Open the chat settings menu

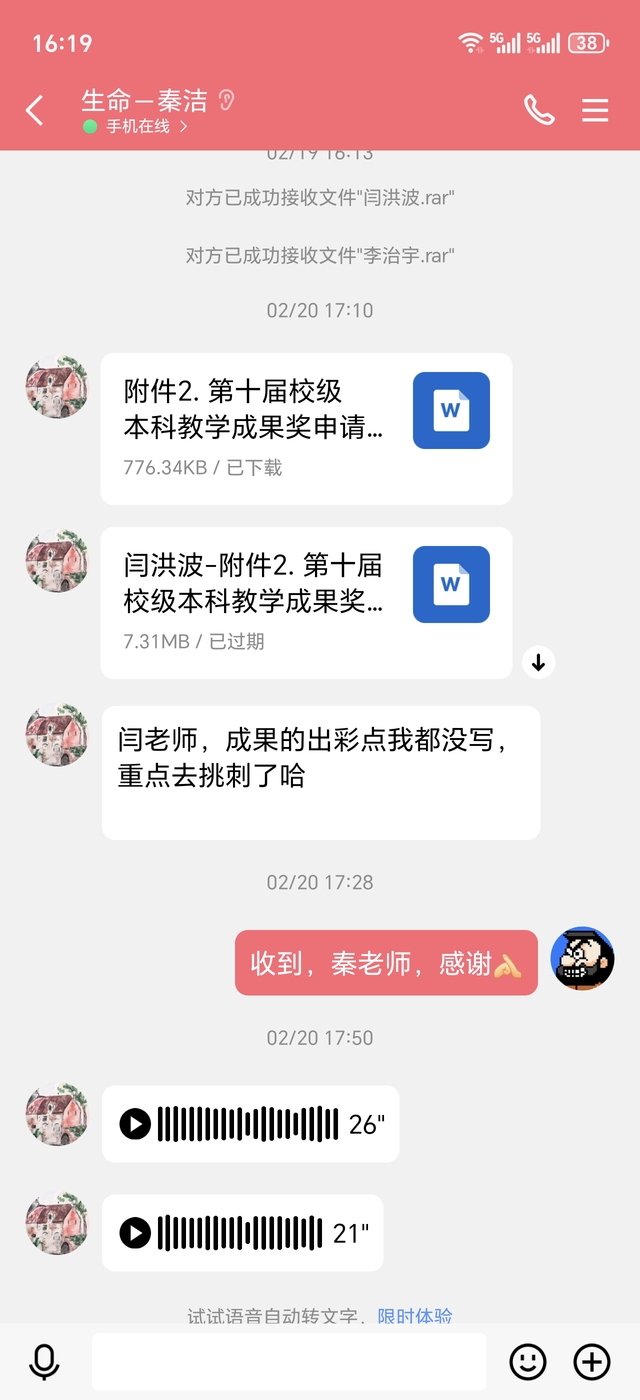pos(595,110)
